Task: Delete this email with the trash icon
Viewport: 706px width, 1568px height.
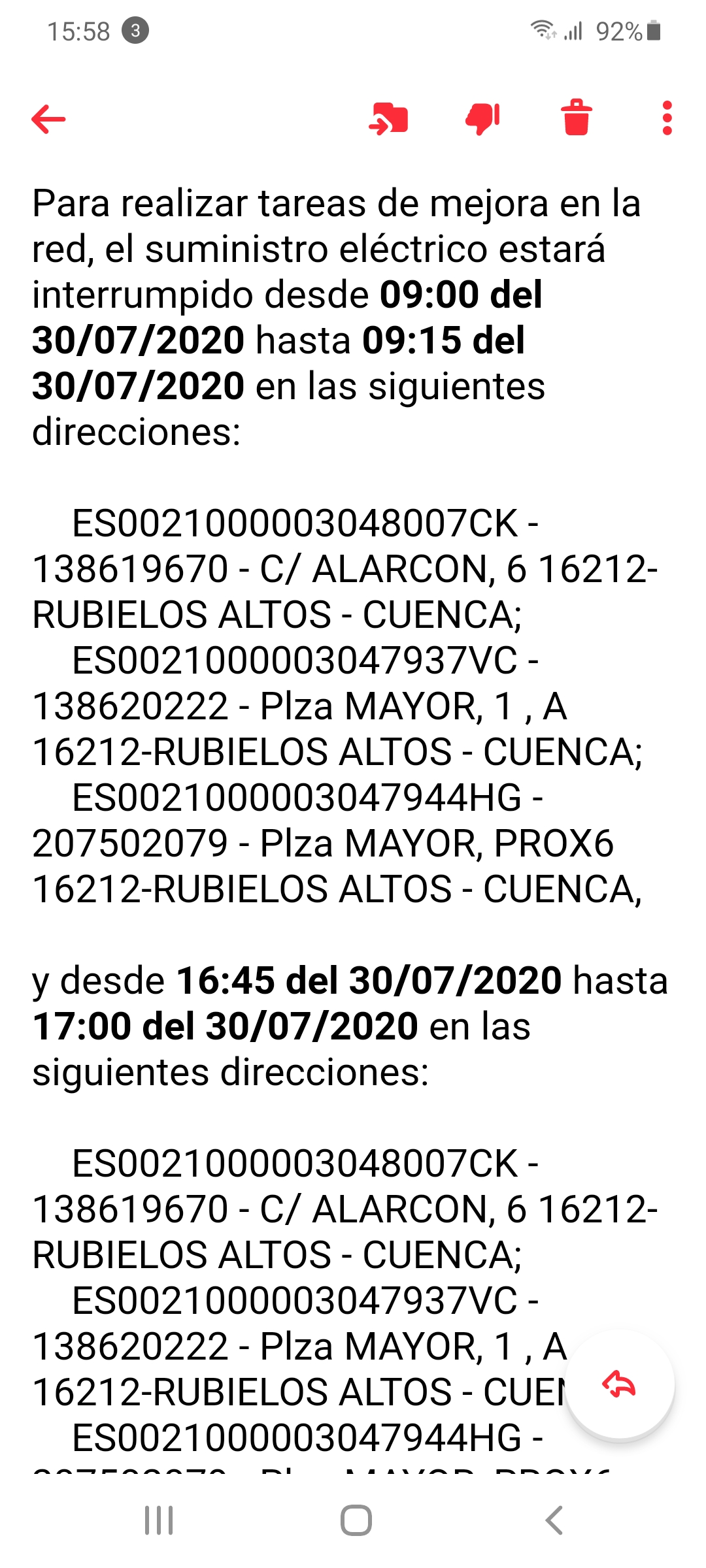Action: 577,118
